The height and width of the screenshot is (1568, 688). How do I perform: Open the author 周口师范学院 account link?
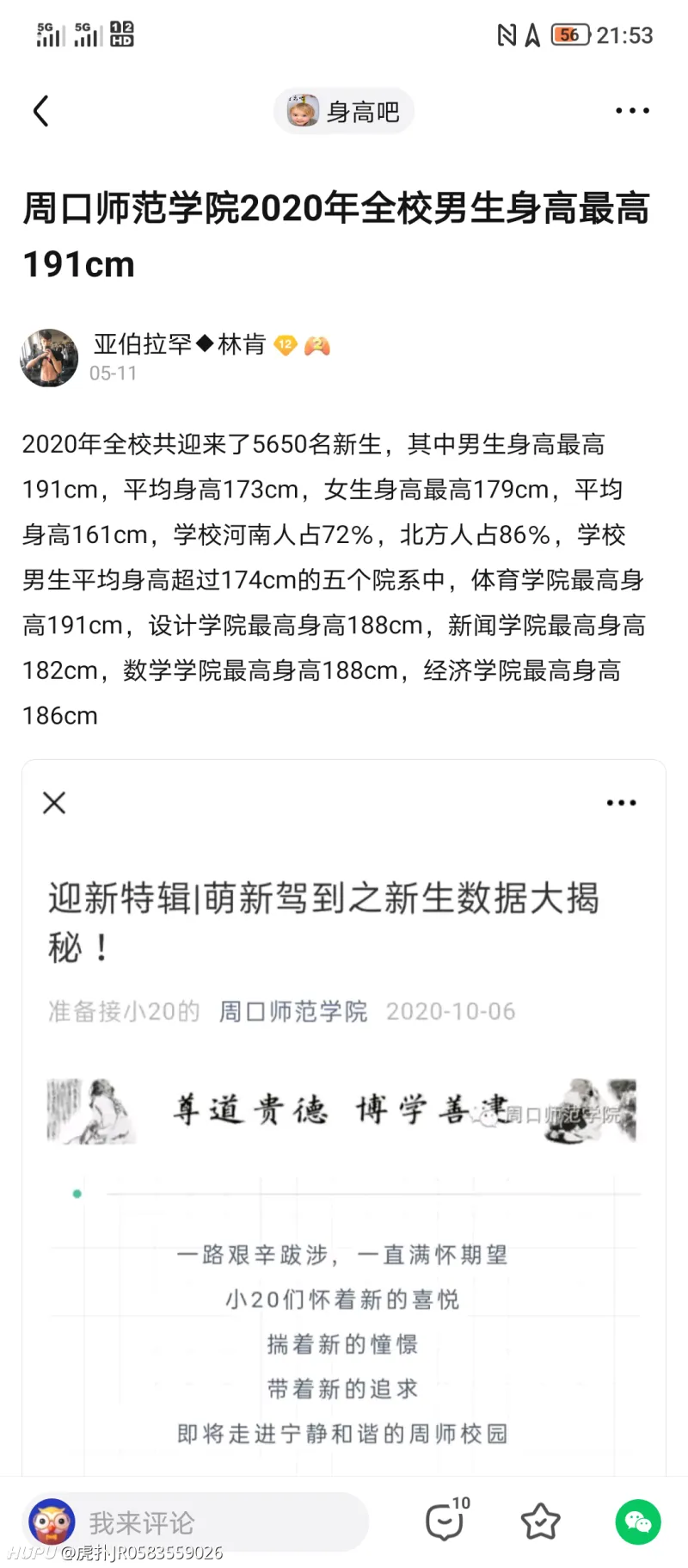point(291,1011)
